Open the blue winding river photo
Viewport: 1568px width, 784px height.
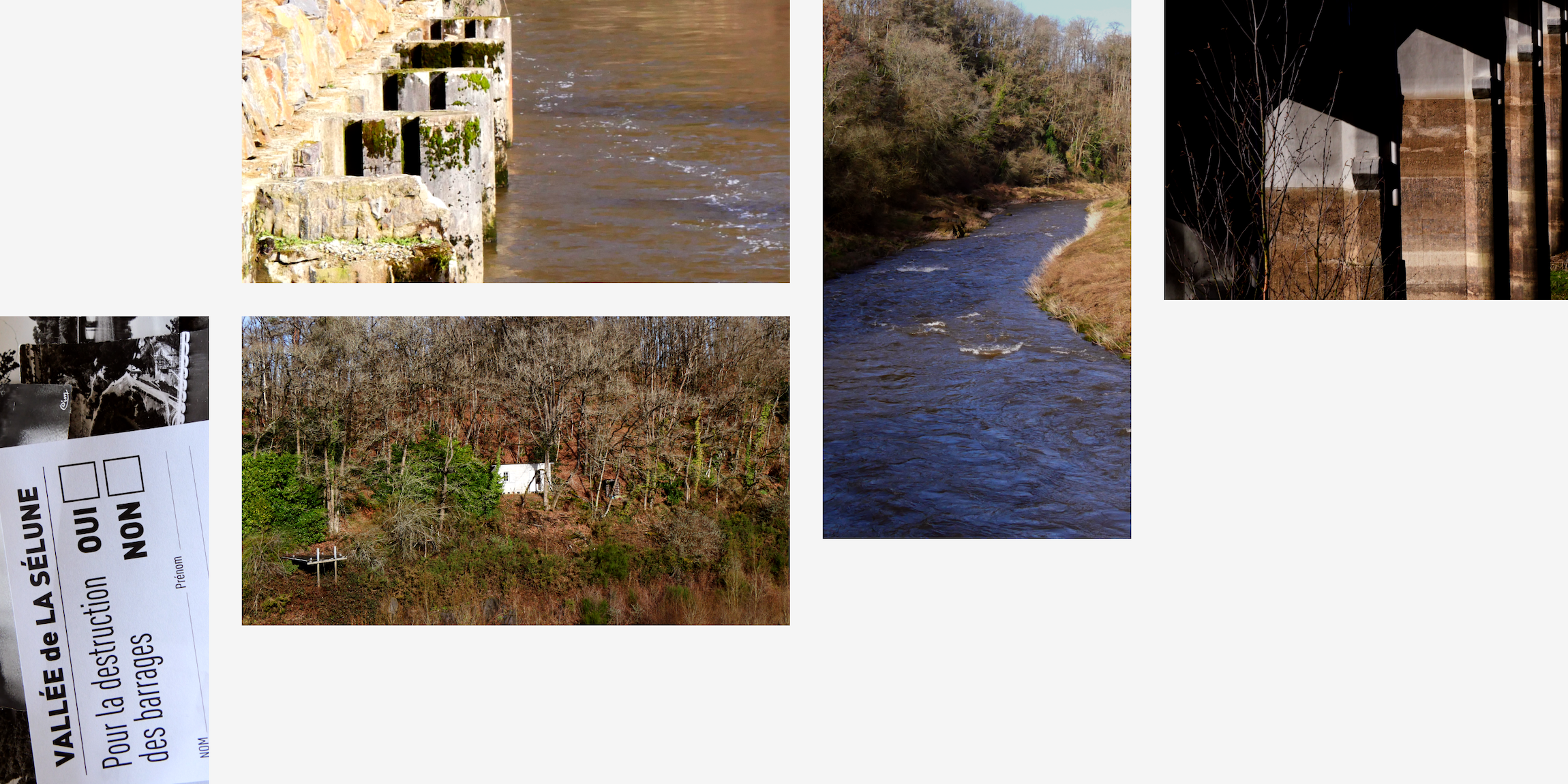tap(976, 269)
